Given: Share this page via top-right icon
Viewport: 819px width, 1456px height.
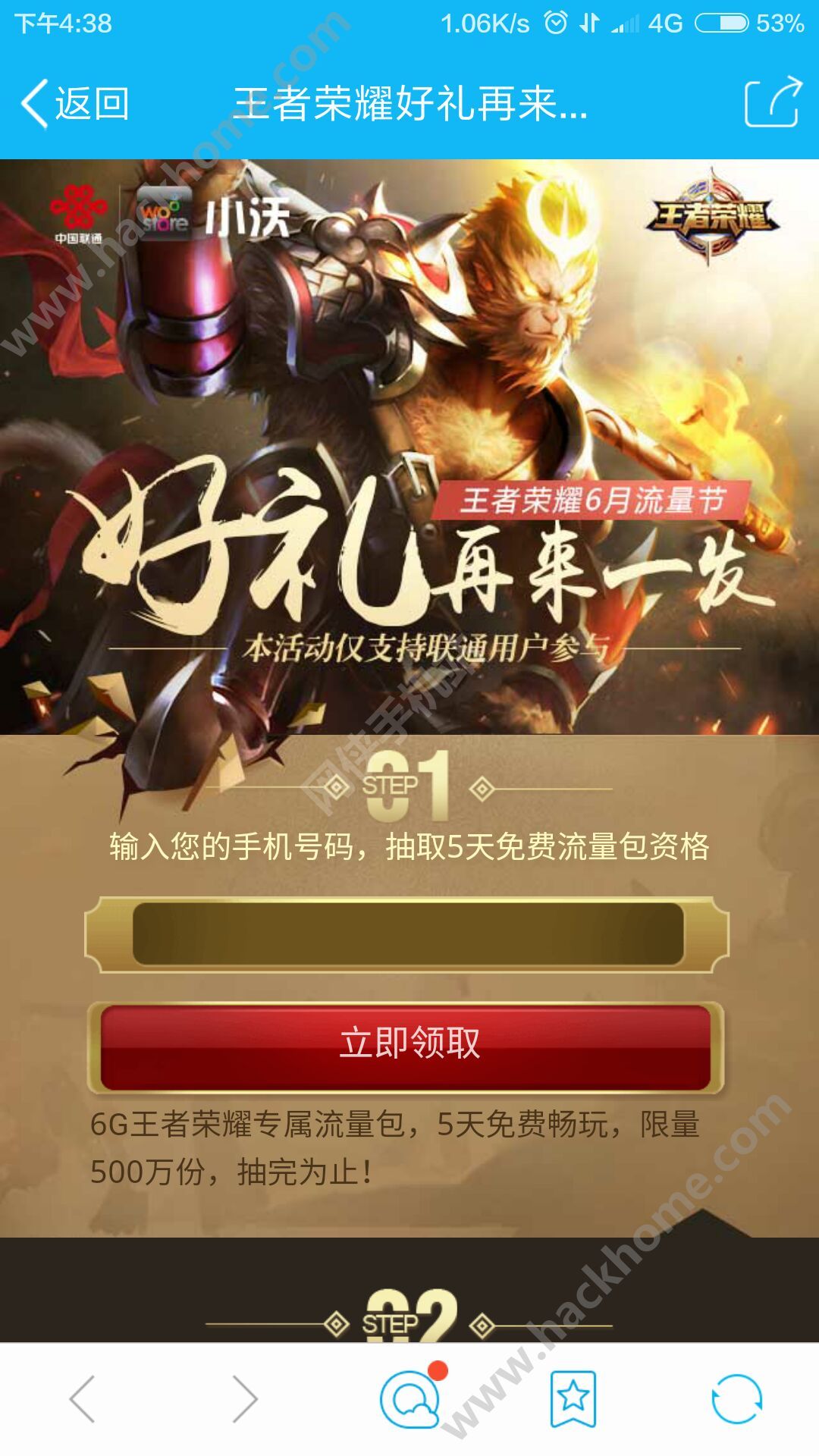Looking at the screenshot, I should click(x=772, y=102).
